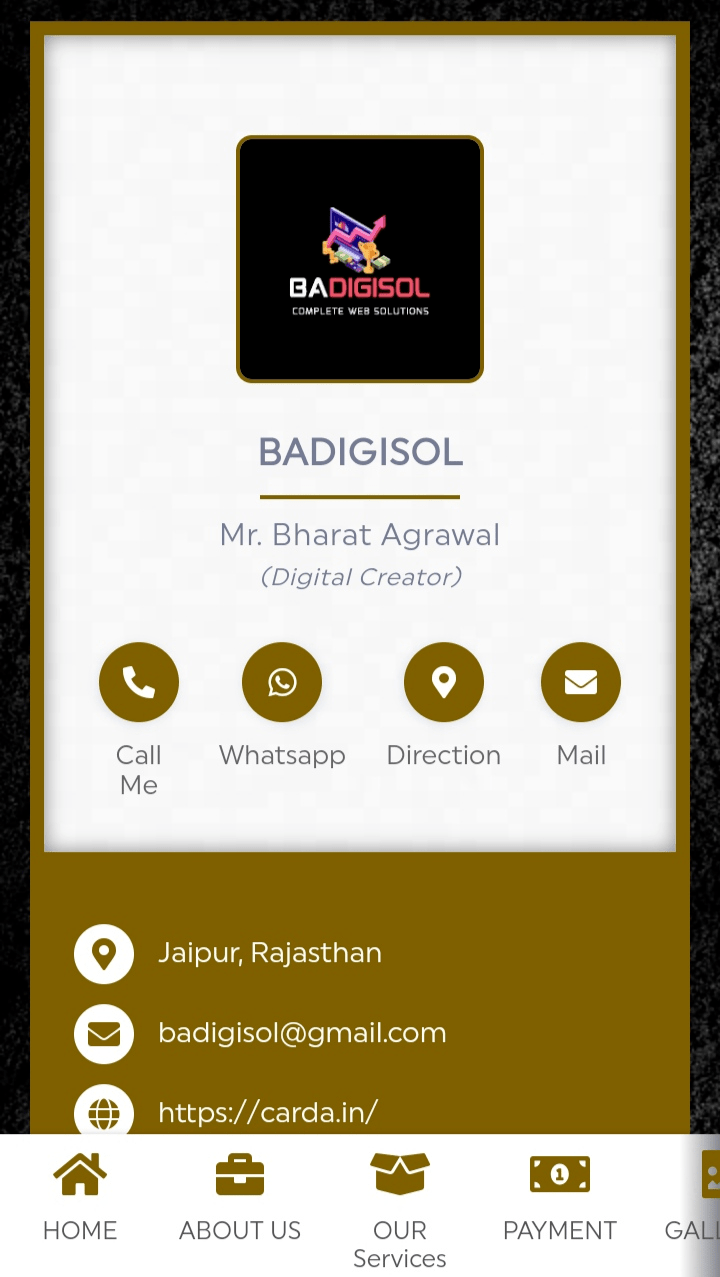The width and height of the screenshot is (720, 1277).
Task: Get directions via Direction button
Action: pos(444,682)
